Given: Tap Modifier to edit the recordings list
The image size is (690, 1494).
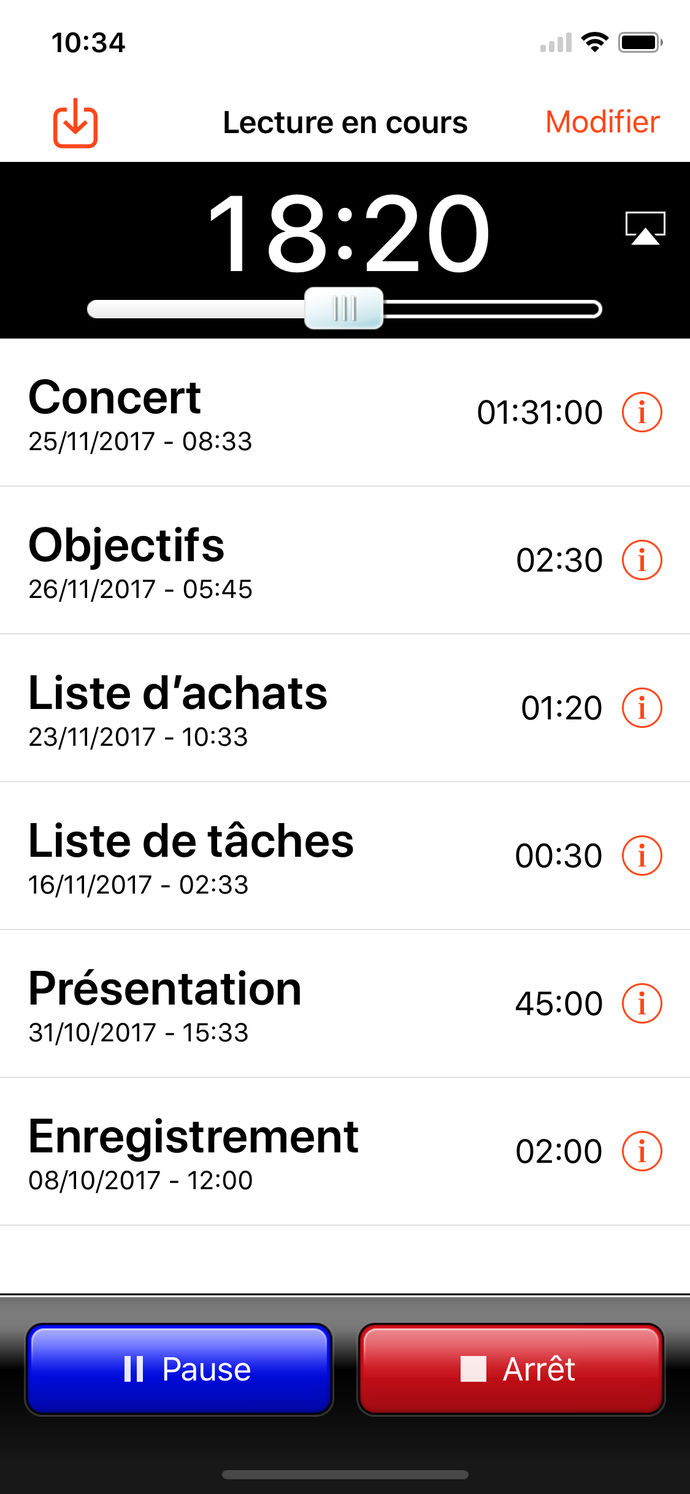Looking at the screenshot, I should click(x=602, y=122).
